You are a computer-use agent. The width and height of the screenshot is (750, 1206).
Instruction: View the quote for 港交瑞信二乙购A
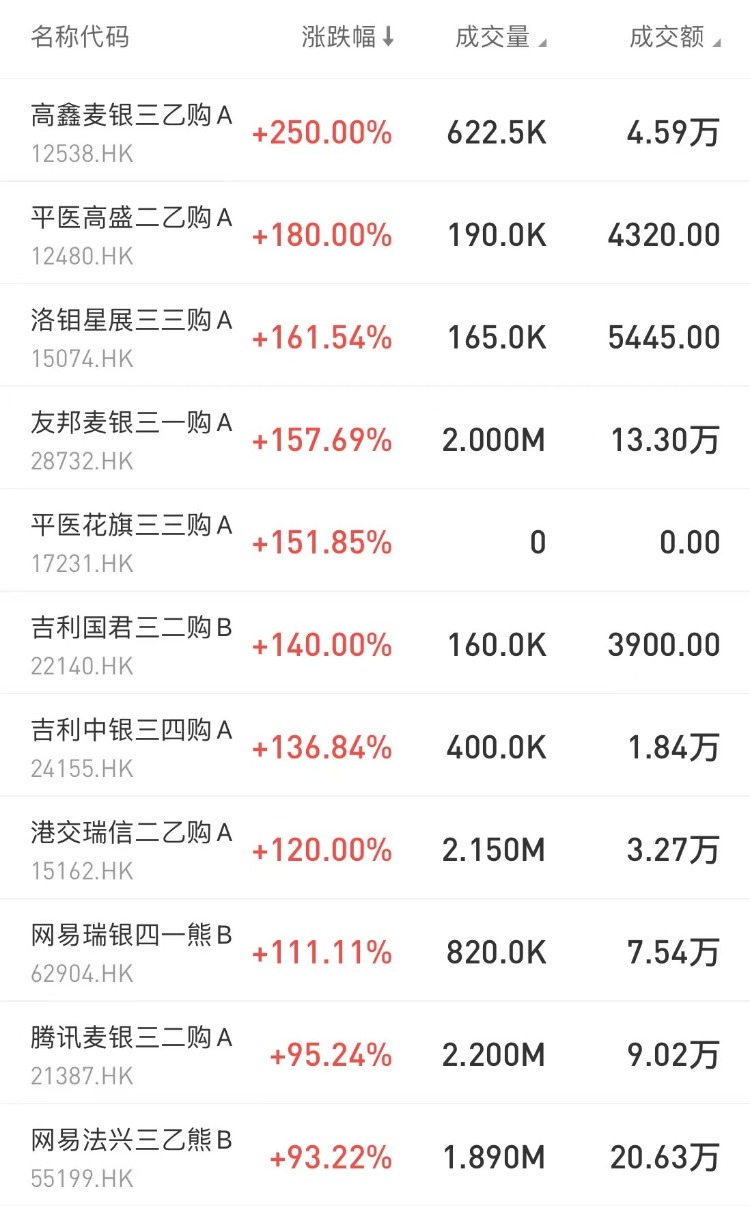375,848
